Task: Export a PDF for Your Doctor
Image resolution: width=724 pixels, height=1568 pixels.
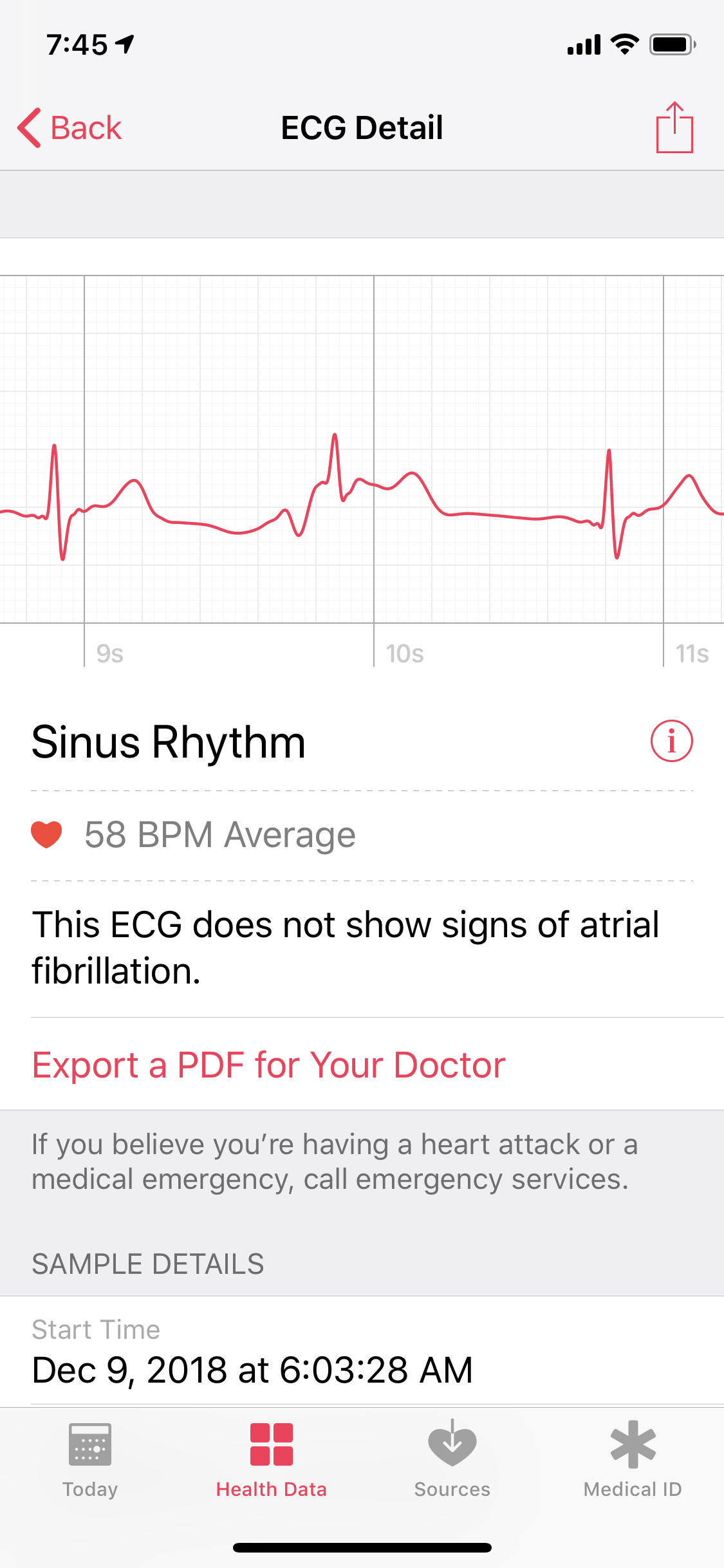Action: coord(268,1065)
